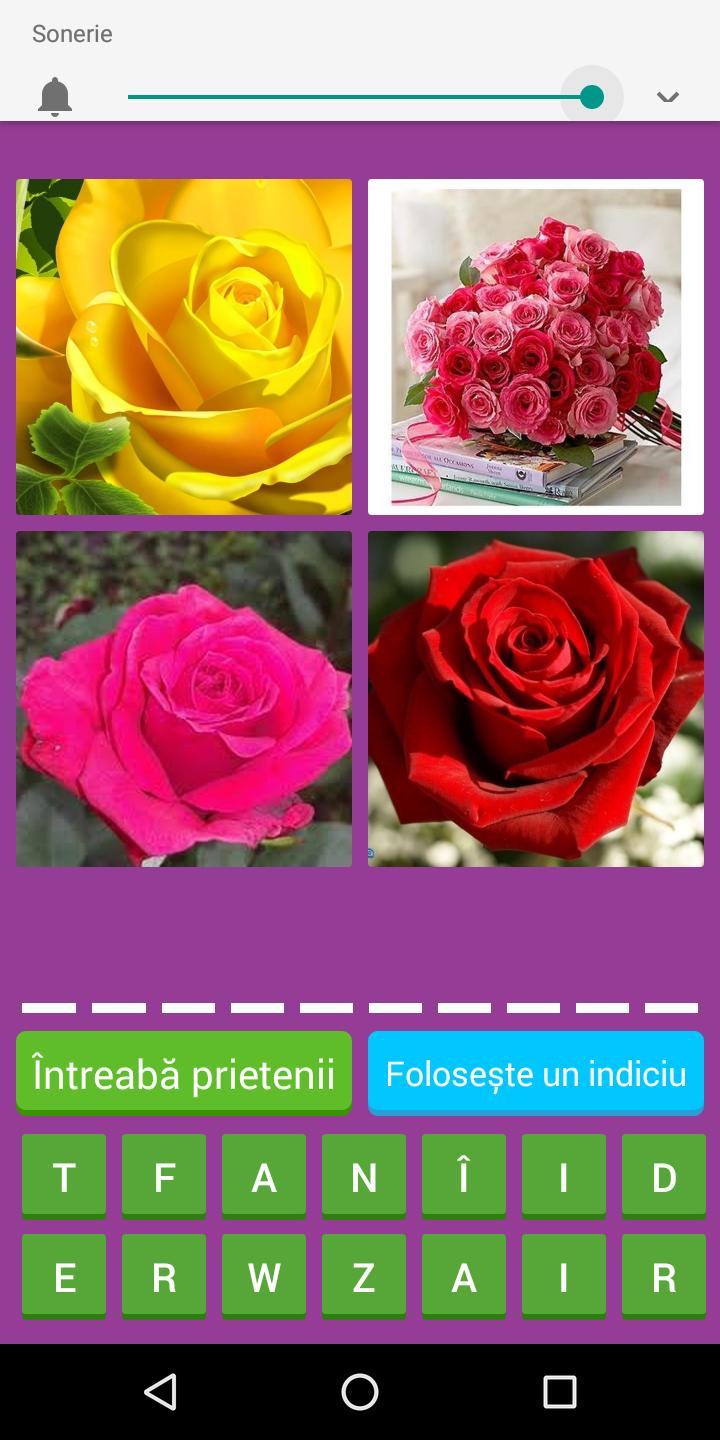Tap the letter F tile
The height and width of the screenshot is (1440, 720).
163,1176
